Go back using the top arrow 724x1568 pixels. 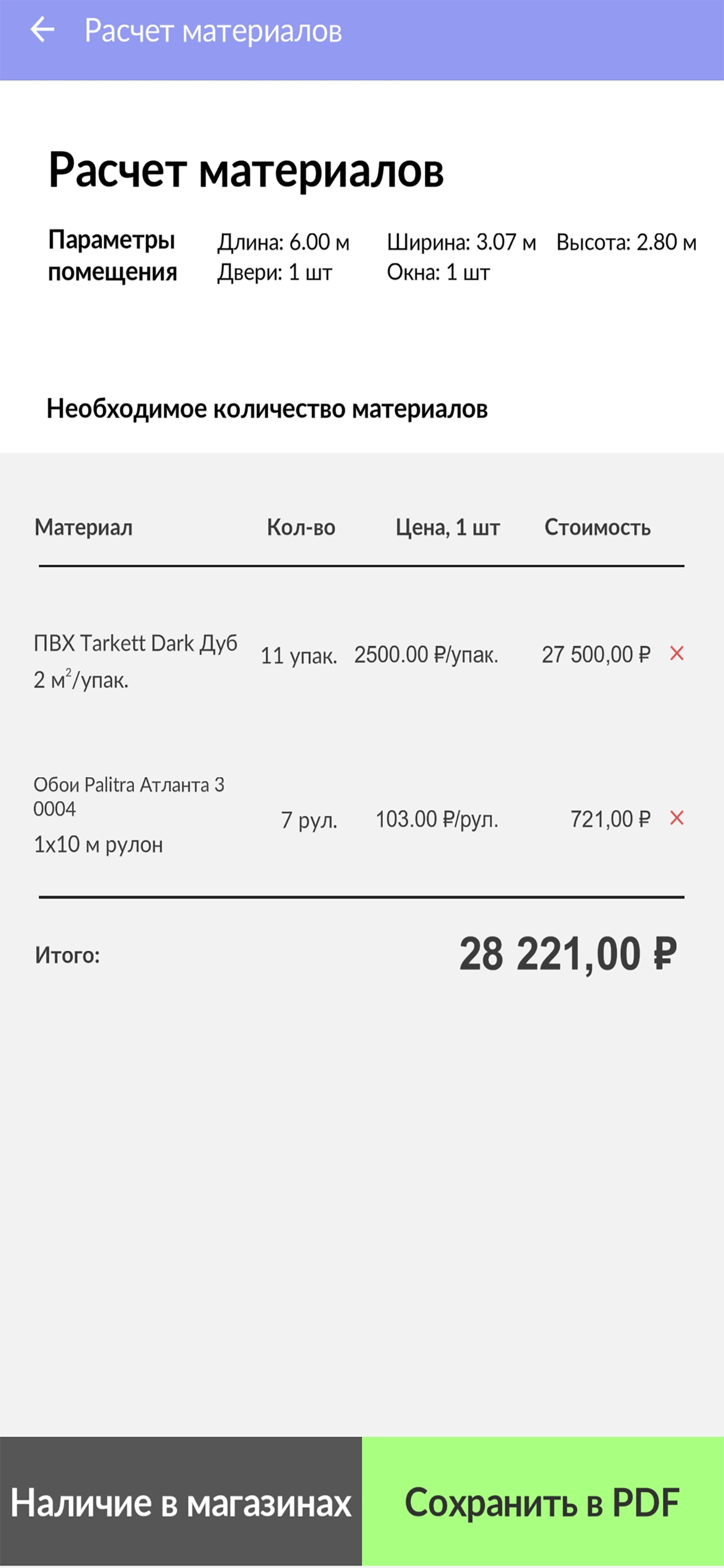coord(43,30)
